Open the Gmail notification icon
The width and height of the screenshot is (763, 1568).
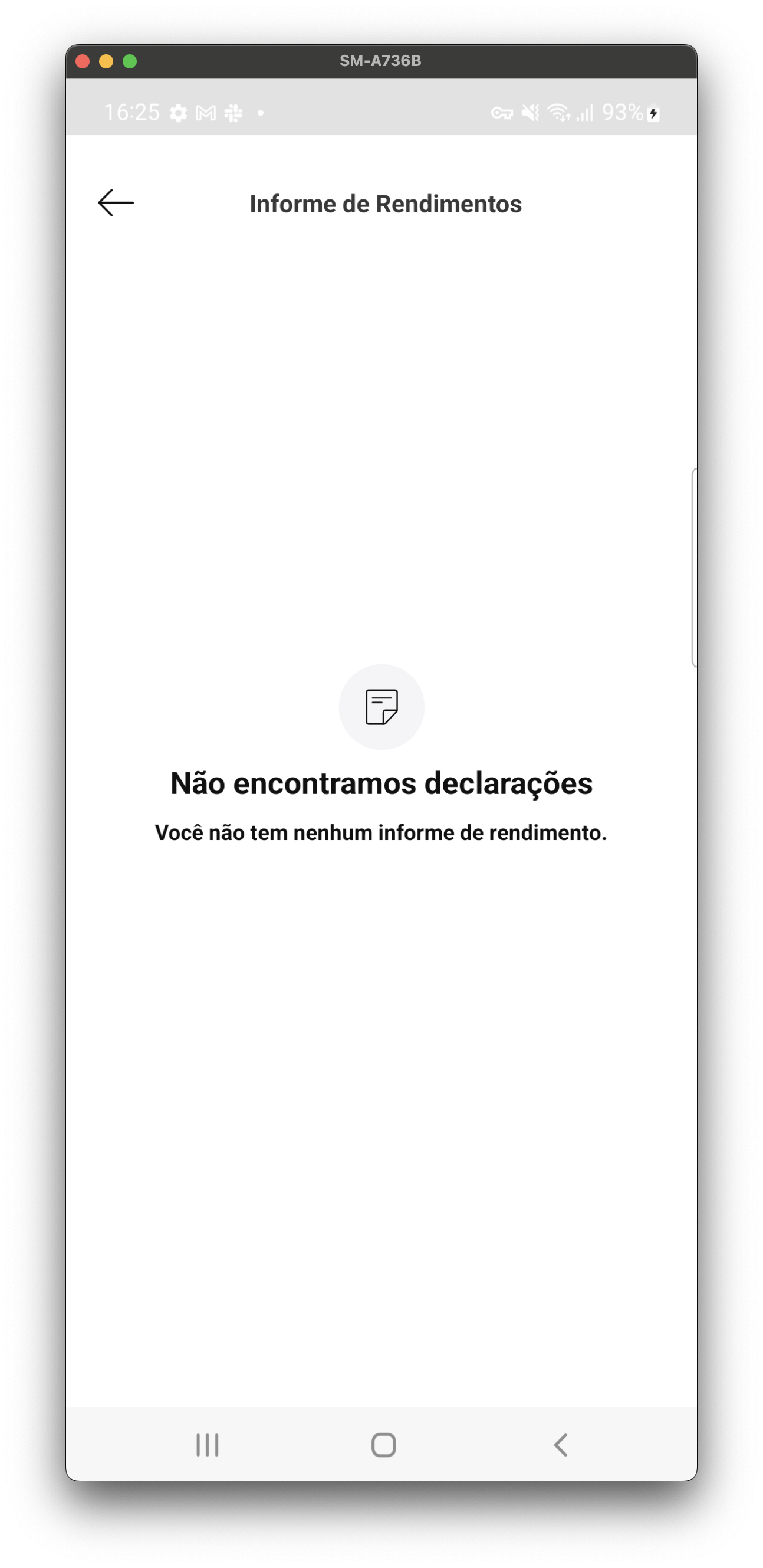(205, 113)
